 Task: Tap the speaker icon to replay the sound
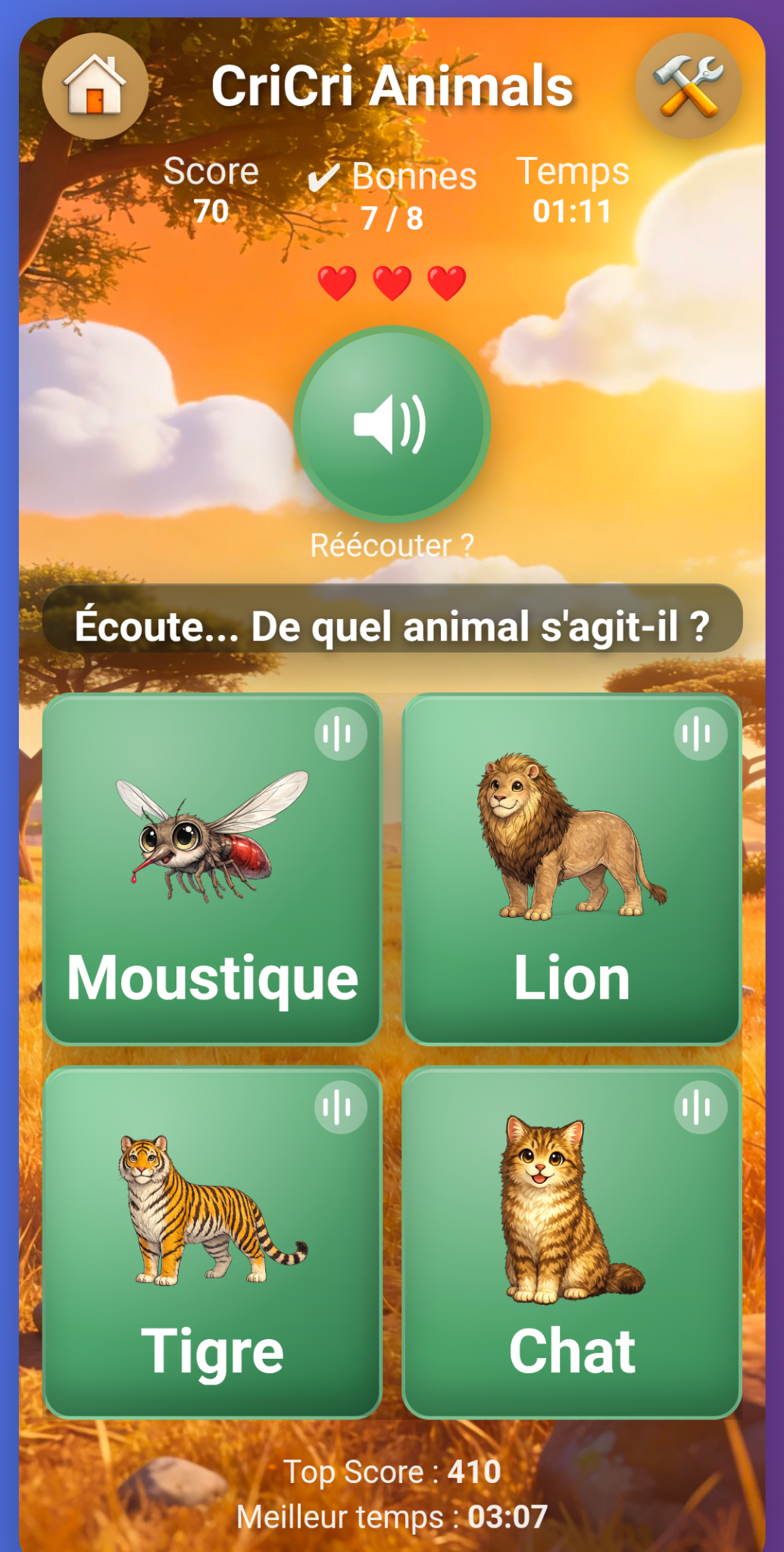[392, 426]
